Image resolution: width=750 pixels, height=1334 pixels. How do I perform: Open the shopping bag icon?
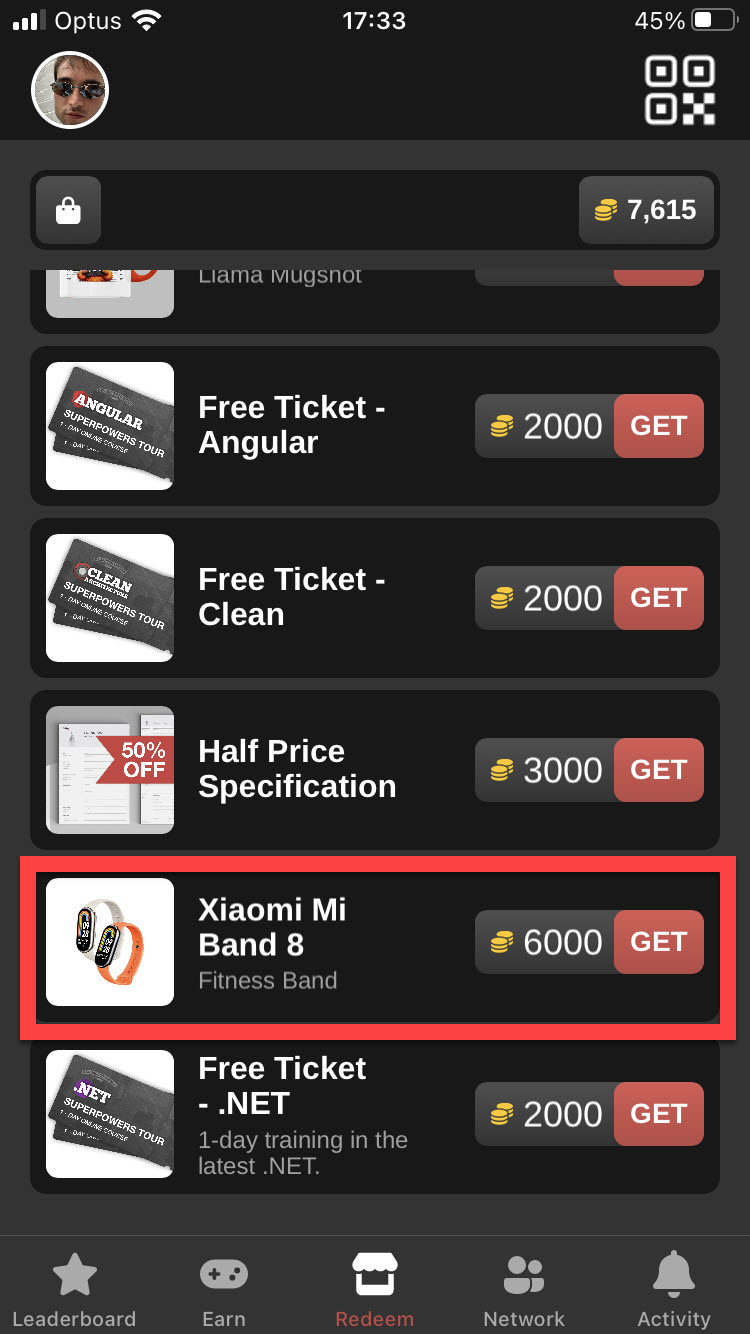tap(68, 210)
